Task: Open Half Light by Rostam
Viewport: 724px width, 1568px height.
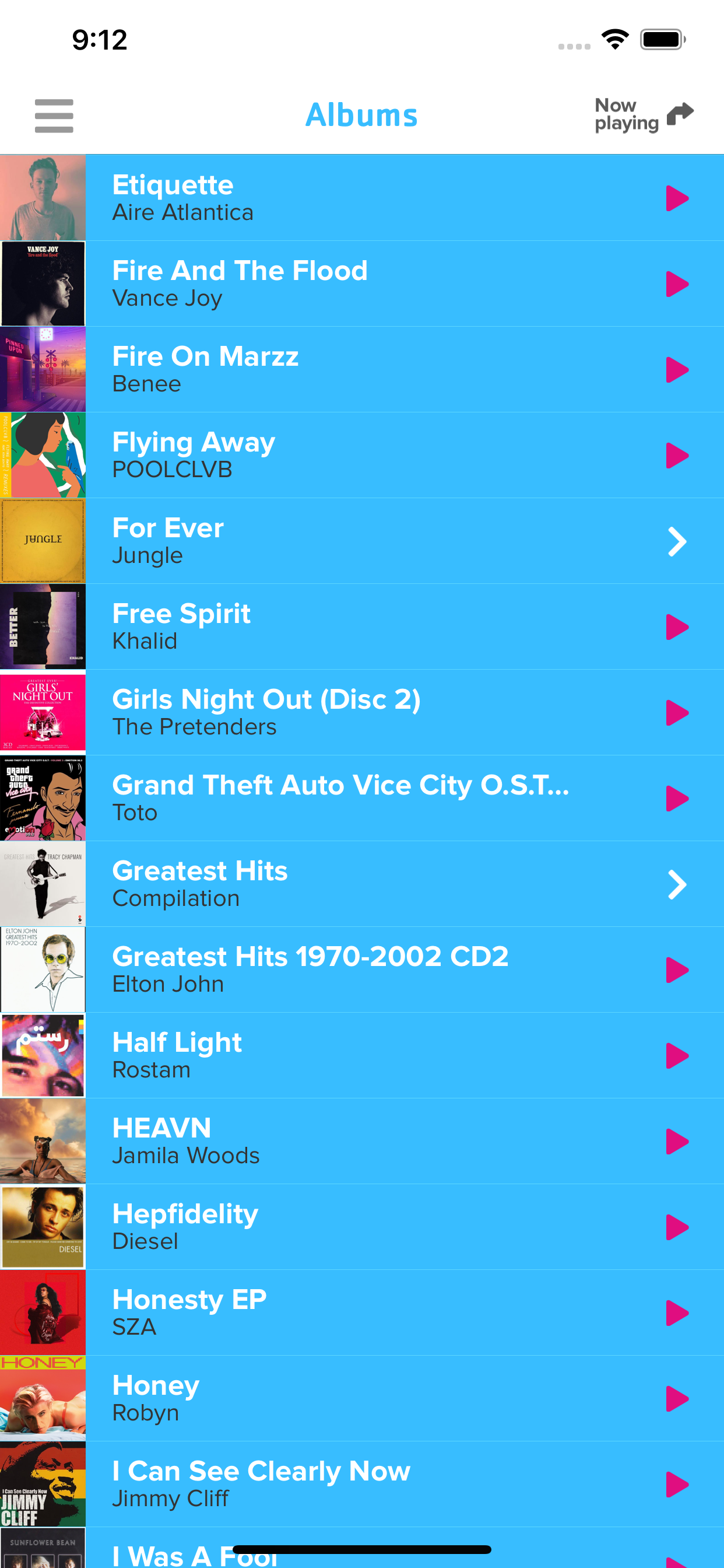Action: tap(362, 1055)
